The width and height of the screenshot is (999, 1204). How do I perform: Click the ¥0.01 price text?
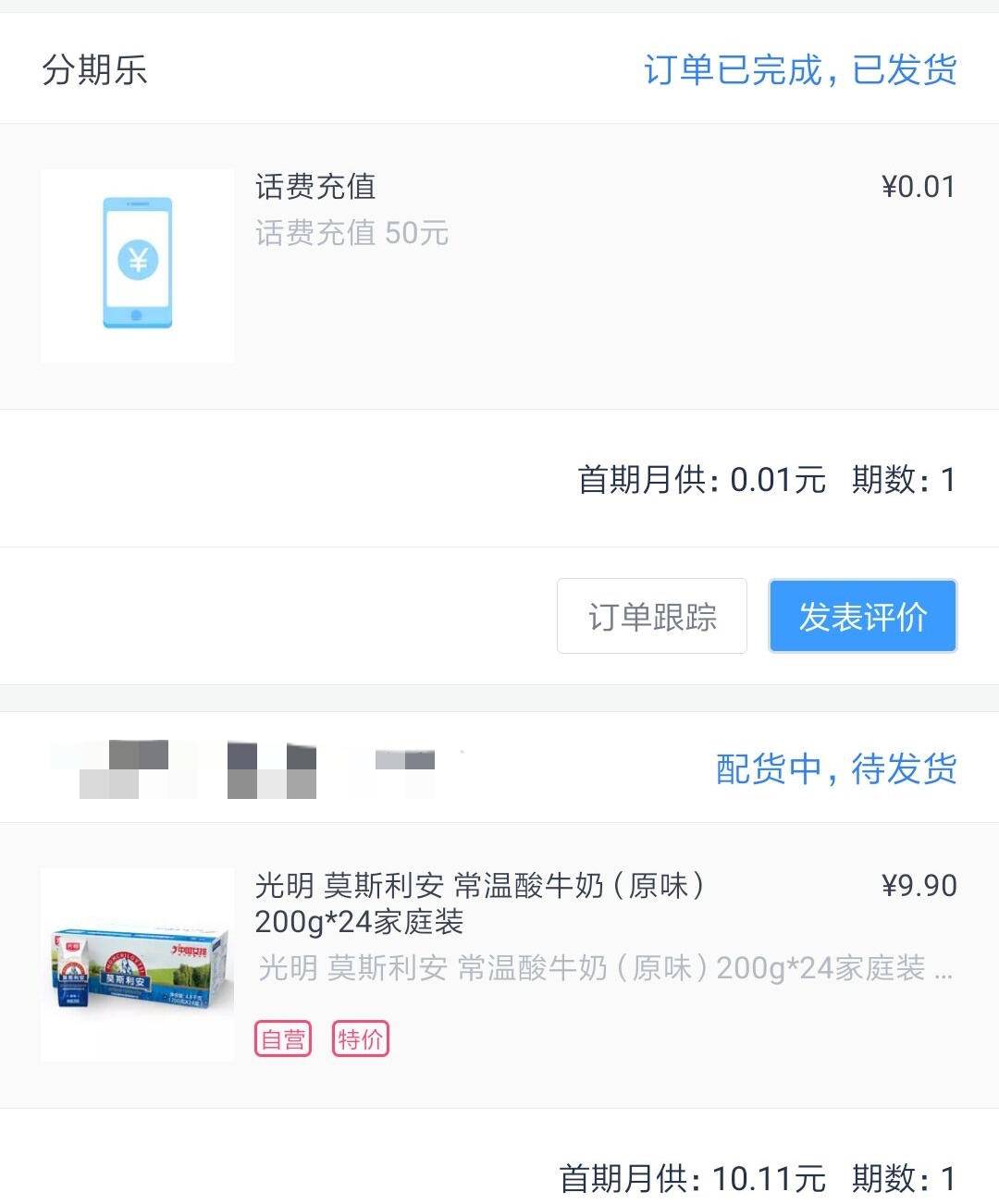919,186
